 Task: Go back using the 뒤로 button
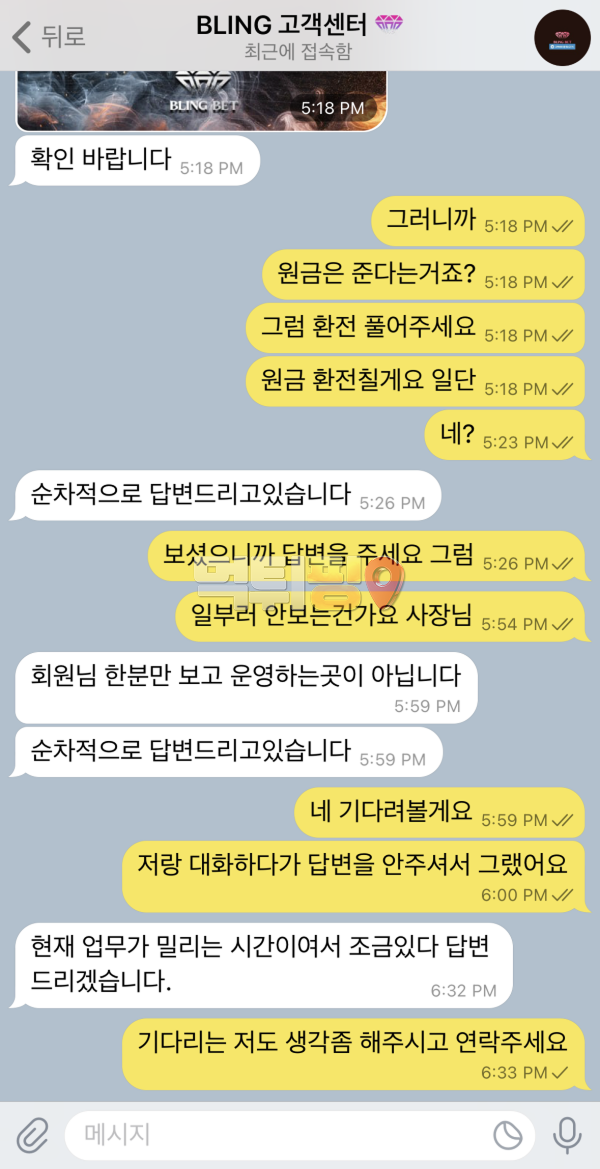point(48,38)
